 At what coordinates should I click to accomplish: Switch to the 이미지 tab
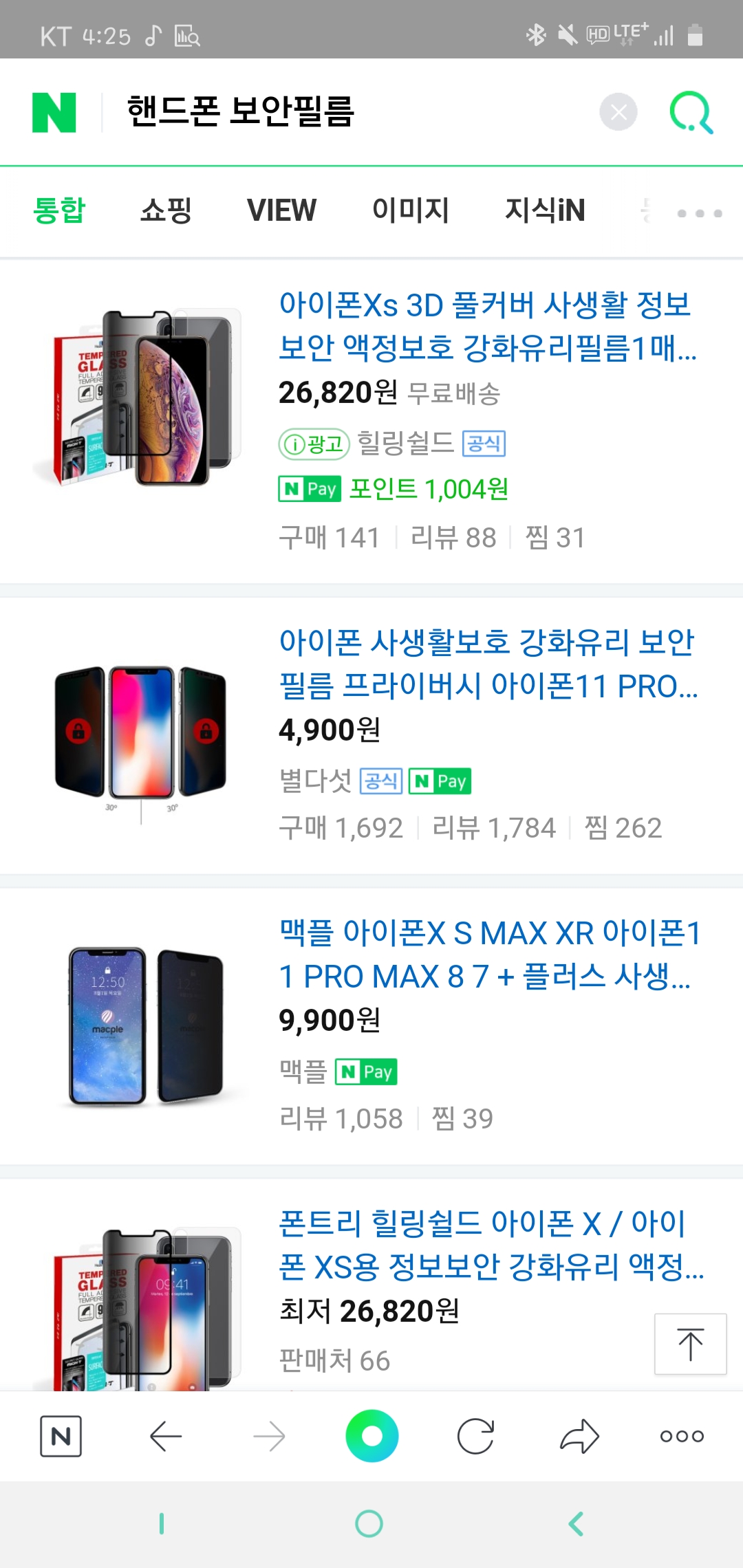410,210
